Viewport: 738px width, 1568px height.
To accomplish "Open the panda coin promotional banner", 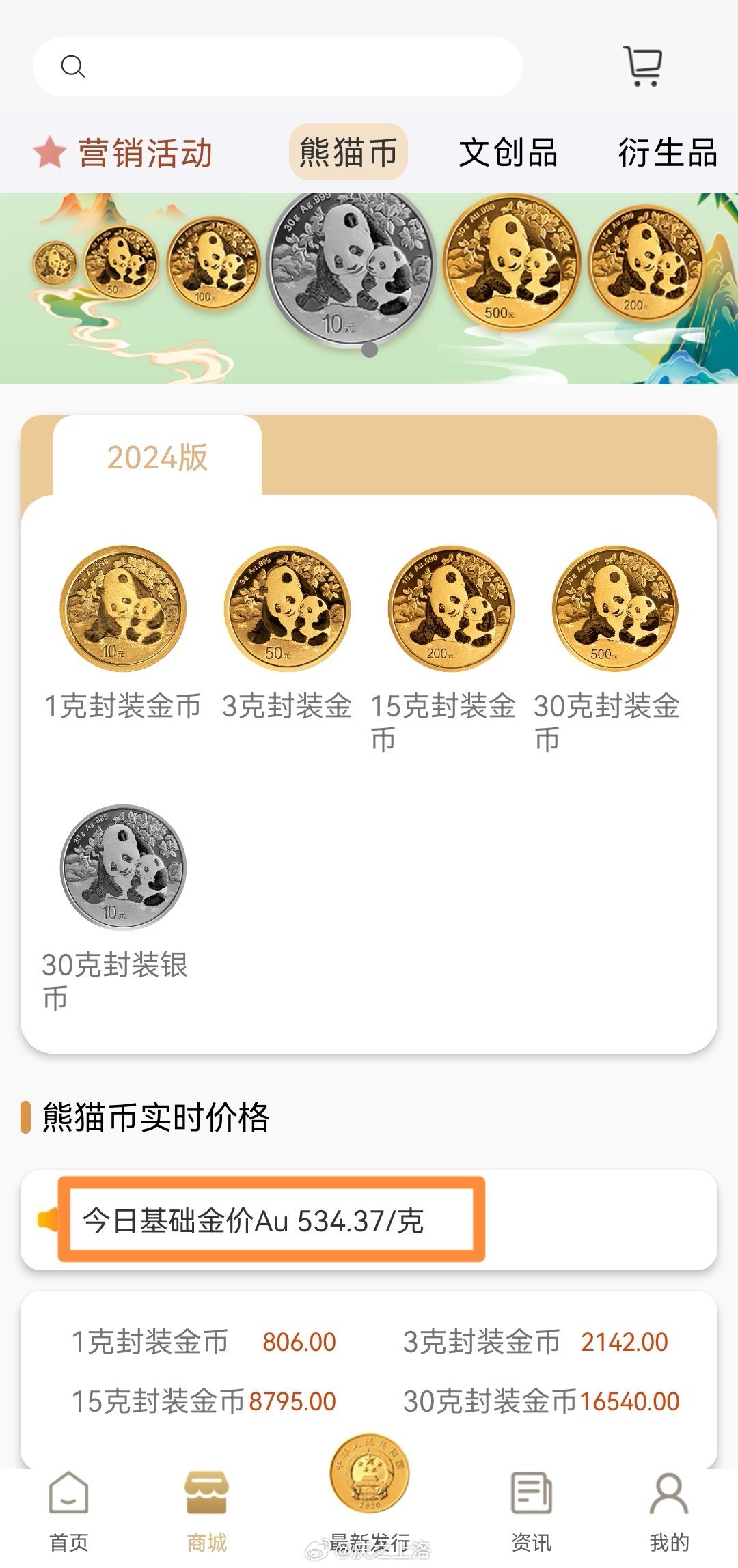I will 369,288.
